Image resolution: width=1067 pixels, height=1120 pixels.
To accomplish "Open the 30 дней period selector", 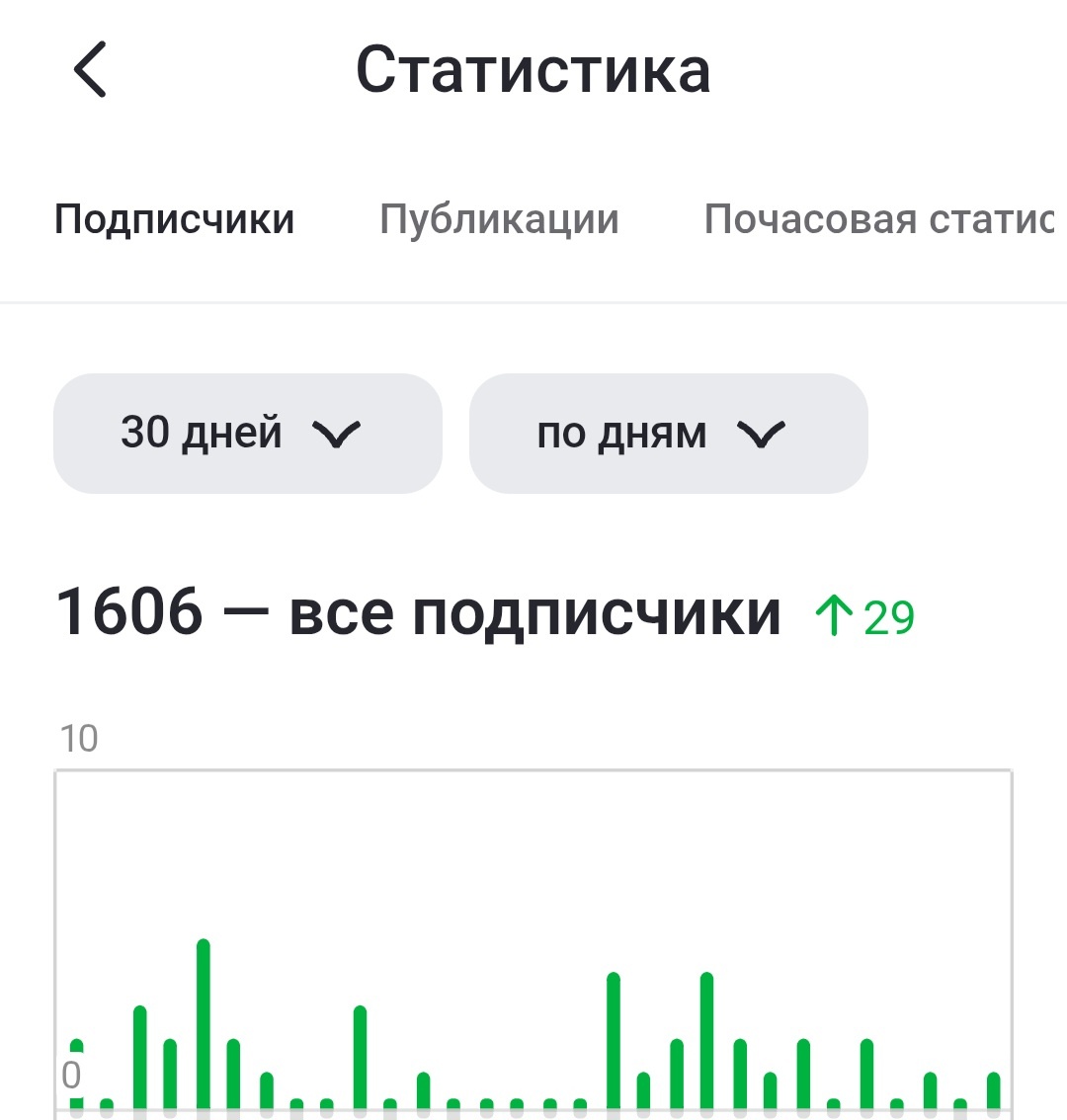I will [x=247, y=434].
